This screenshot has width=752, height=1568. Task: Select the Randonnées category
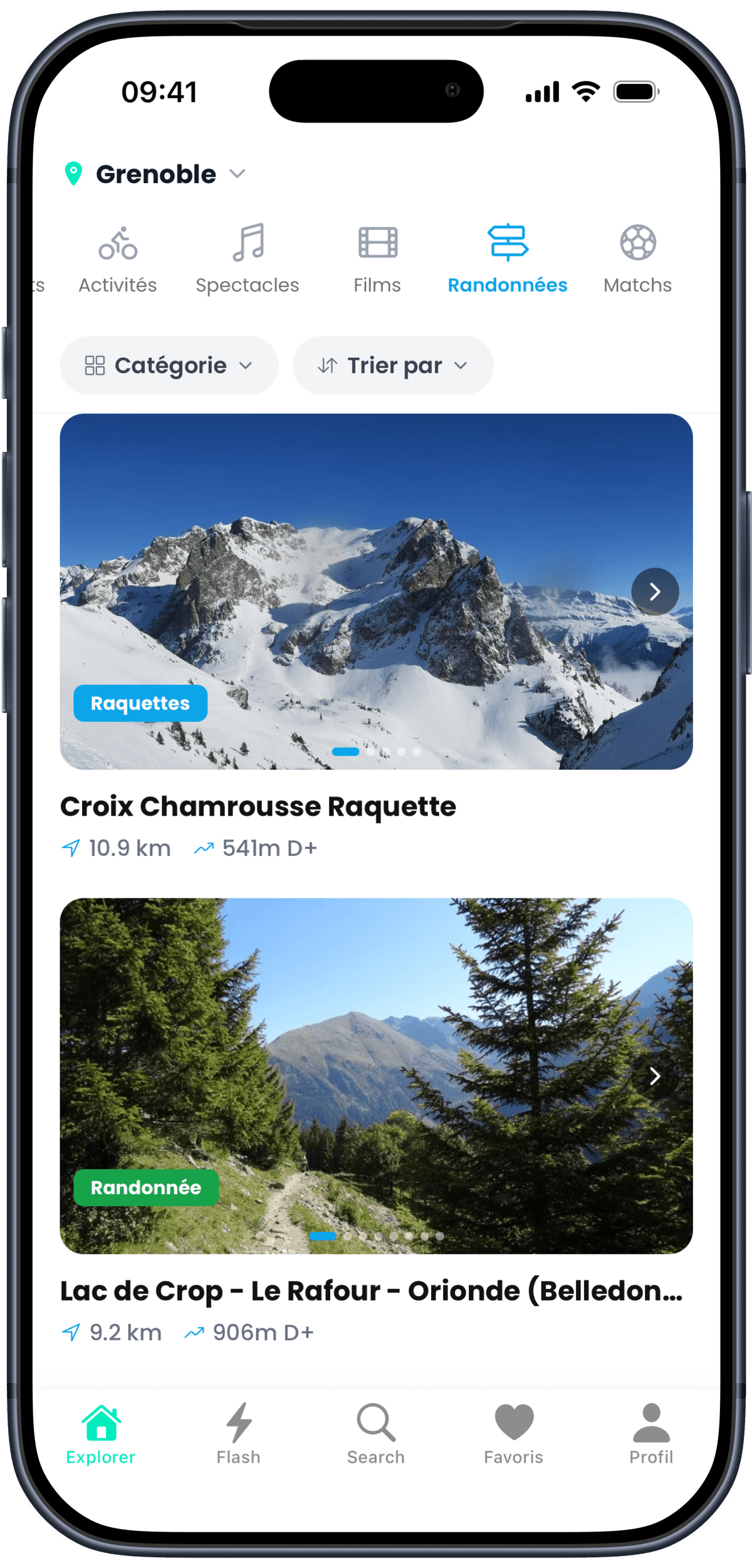pos(507,259)
